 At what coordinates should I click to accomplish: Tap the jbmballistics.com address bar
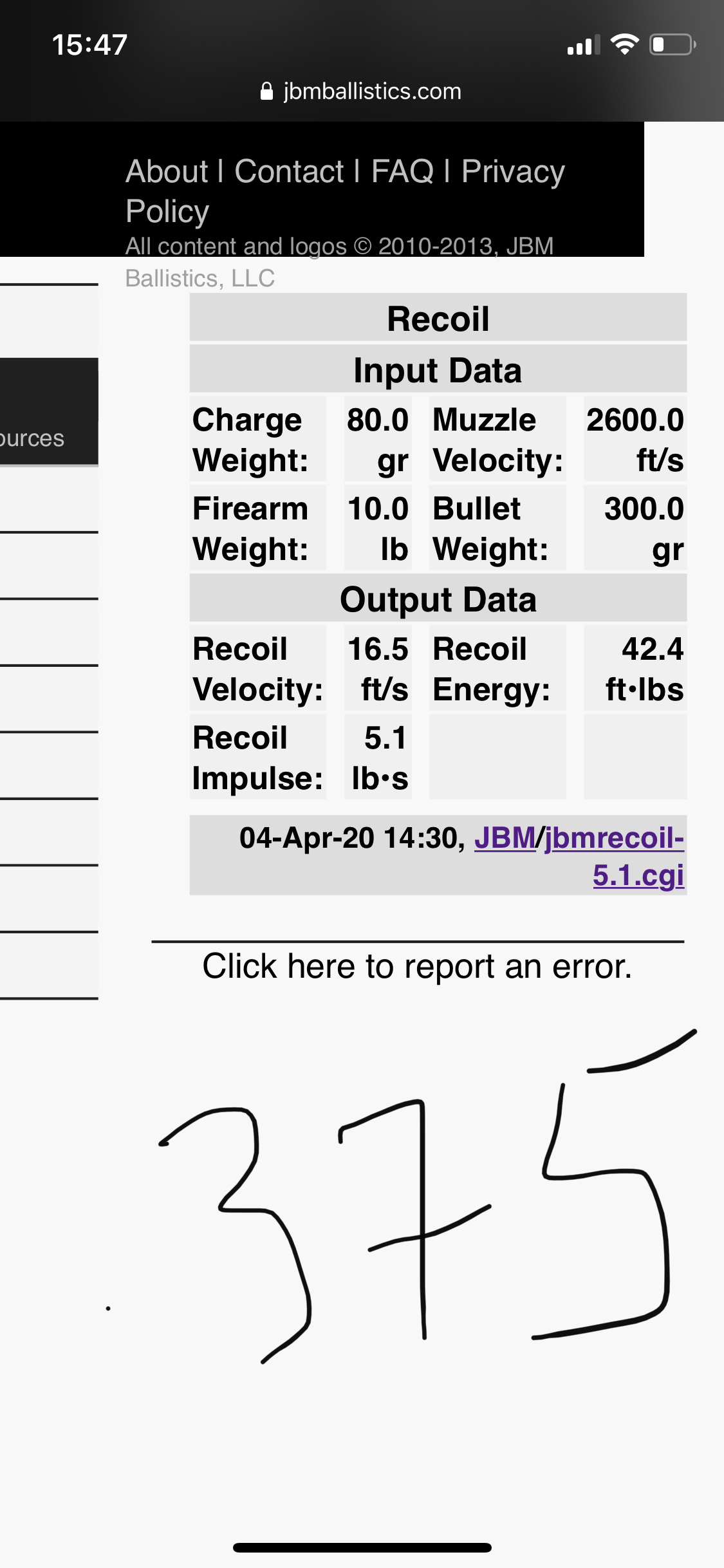pyautogui.click(x=362, y=91)
